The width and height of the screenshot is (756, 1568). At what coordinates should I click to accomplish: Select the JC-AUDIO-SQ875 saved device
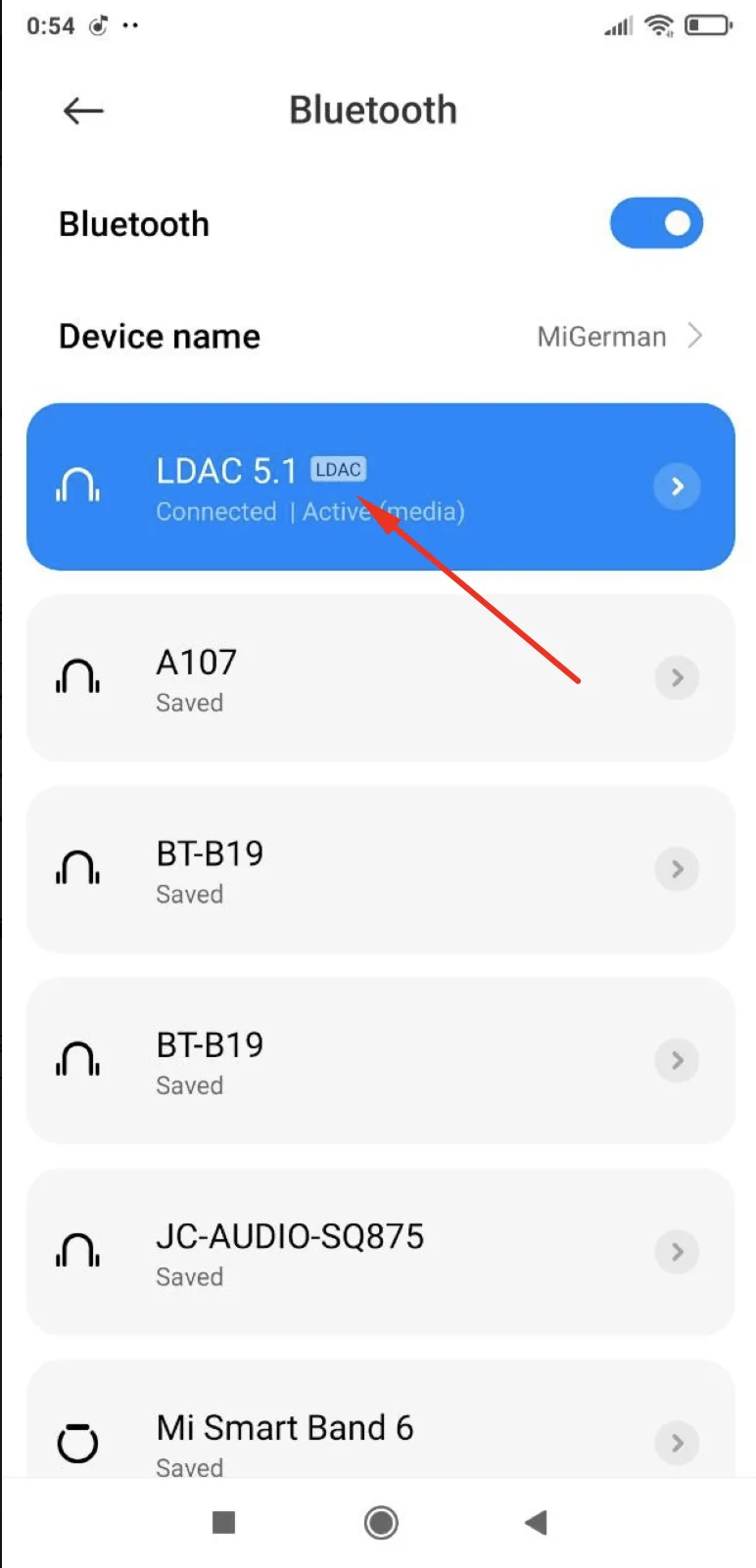[380, 1252]
